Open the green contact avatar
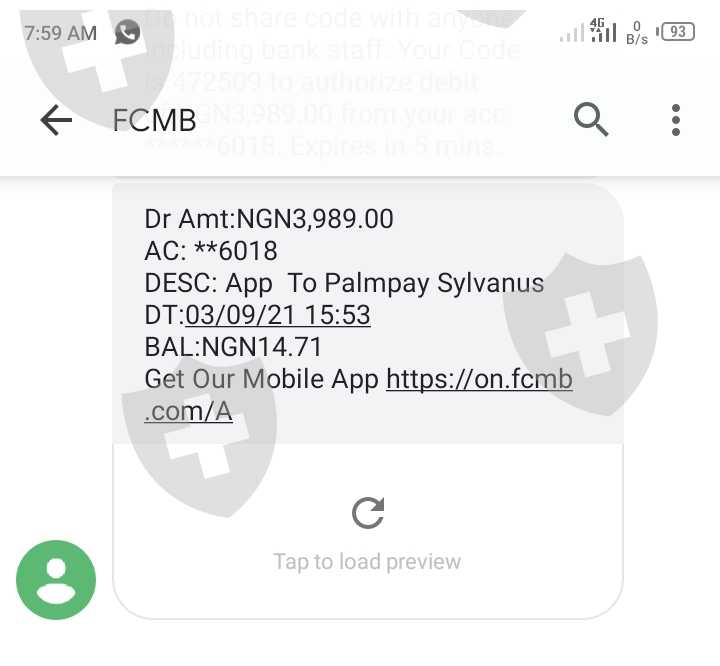This screenshot has width=720, height=666. tap(56, 580)
